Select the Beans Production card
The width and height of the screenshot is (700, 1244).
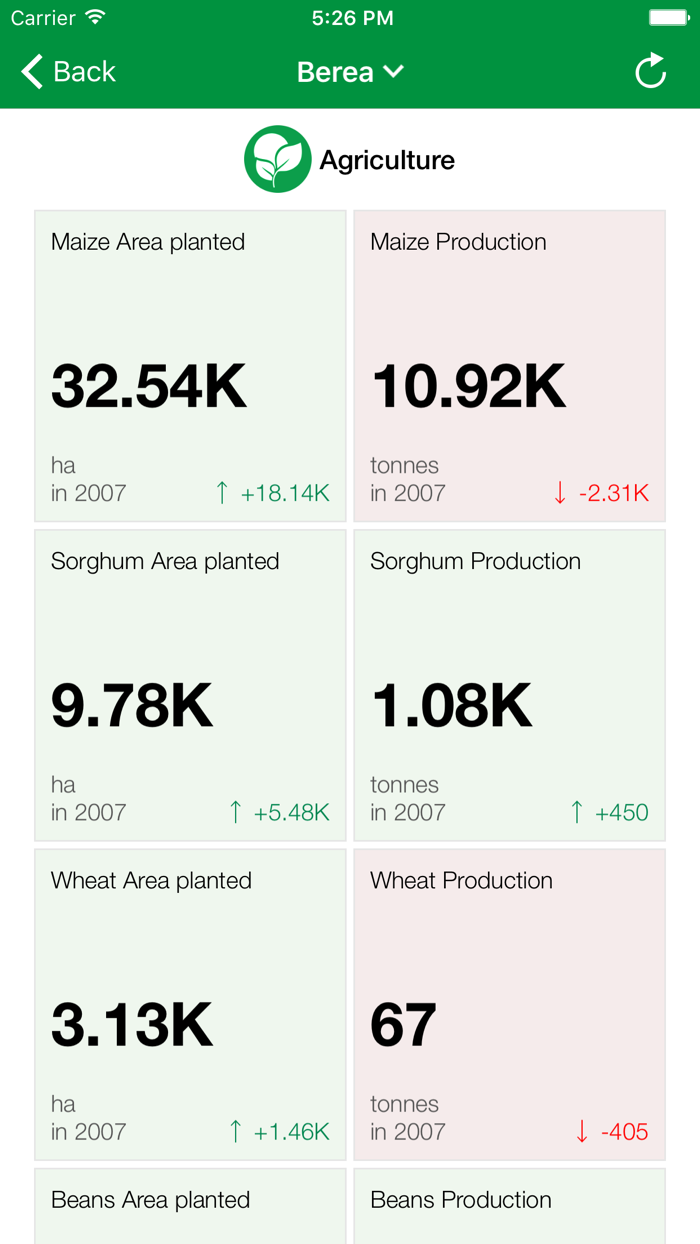click(509, 1206)
